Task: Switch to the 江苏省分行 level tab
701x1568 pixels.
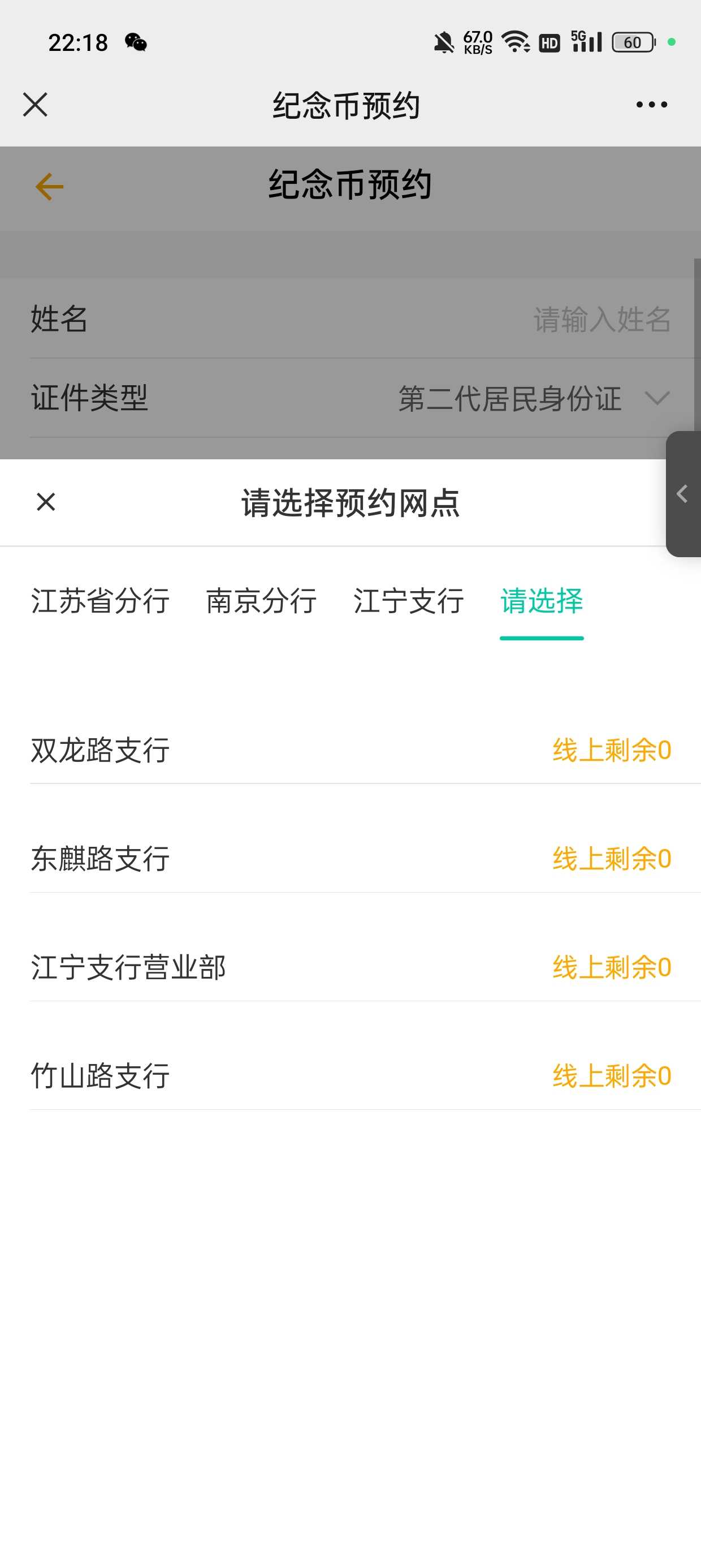Action: click(101, 601)
